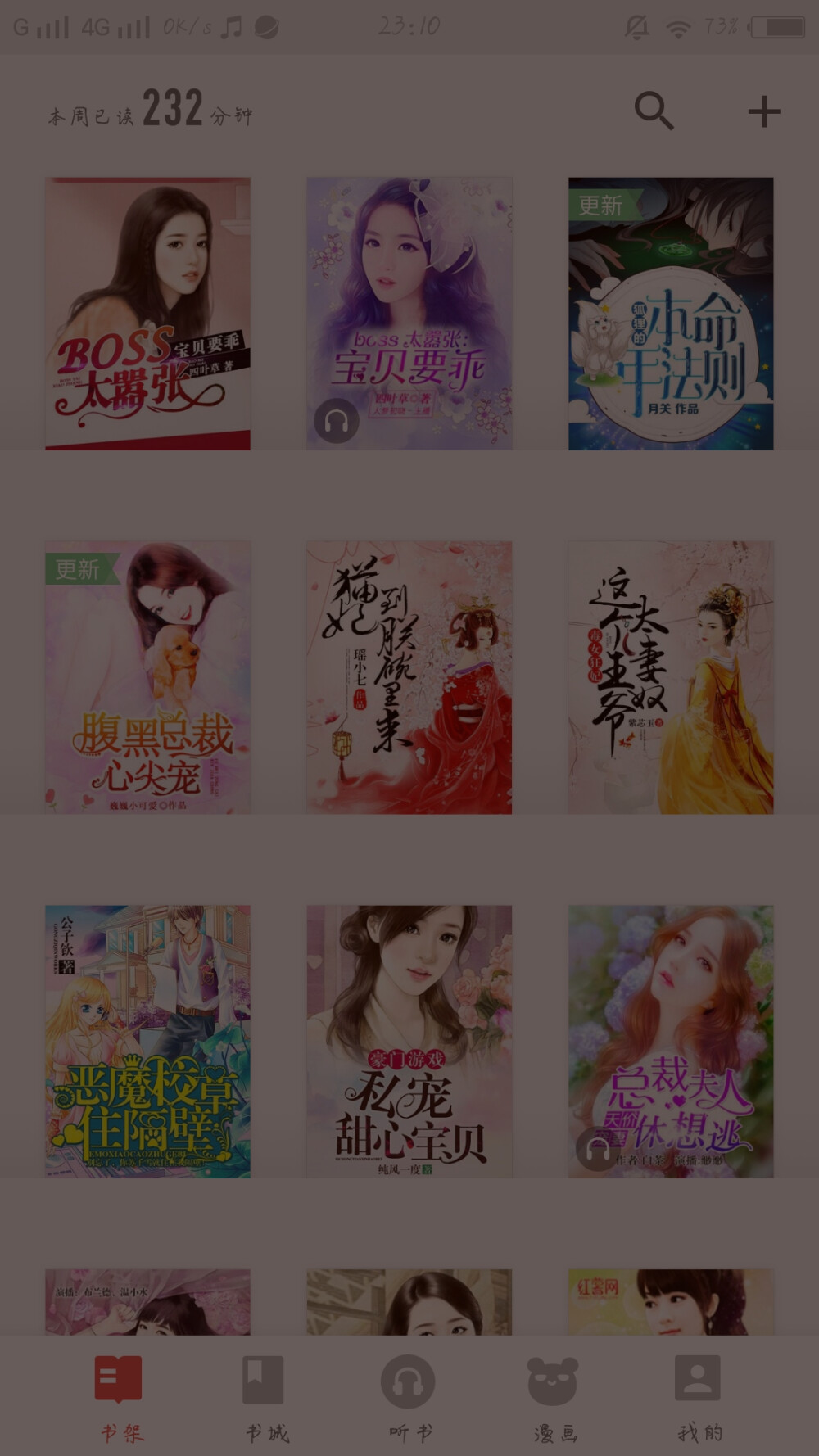Open the book 恶魔校草住隔壁
The height and width of the screenshot is (1456, 819).
pyautogui.click(x=147, y=1040)
